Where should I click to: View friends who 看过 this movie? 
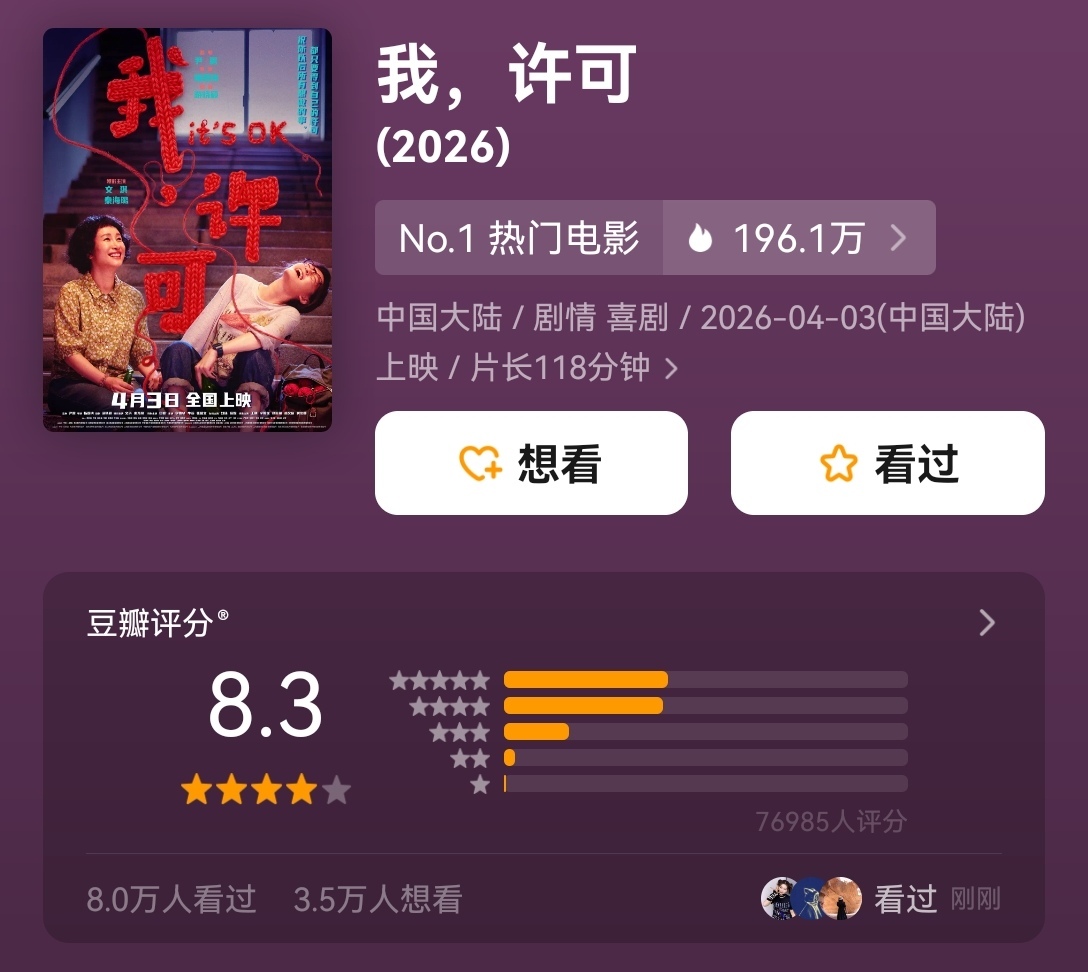pos(880,899)
